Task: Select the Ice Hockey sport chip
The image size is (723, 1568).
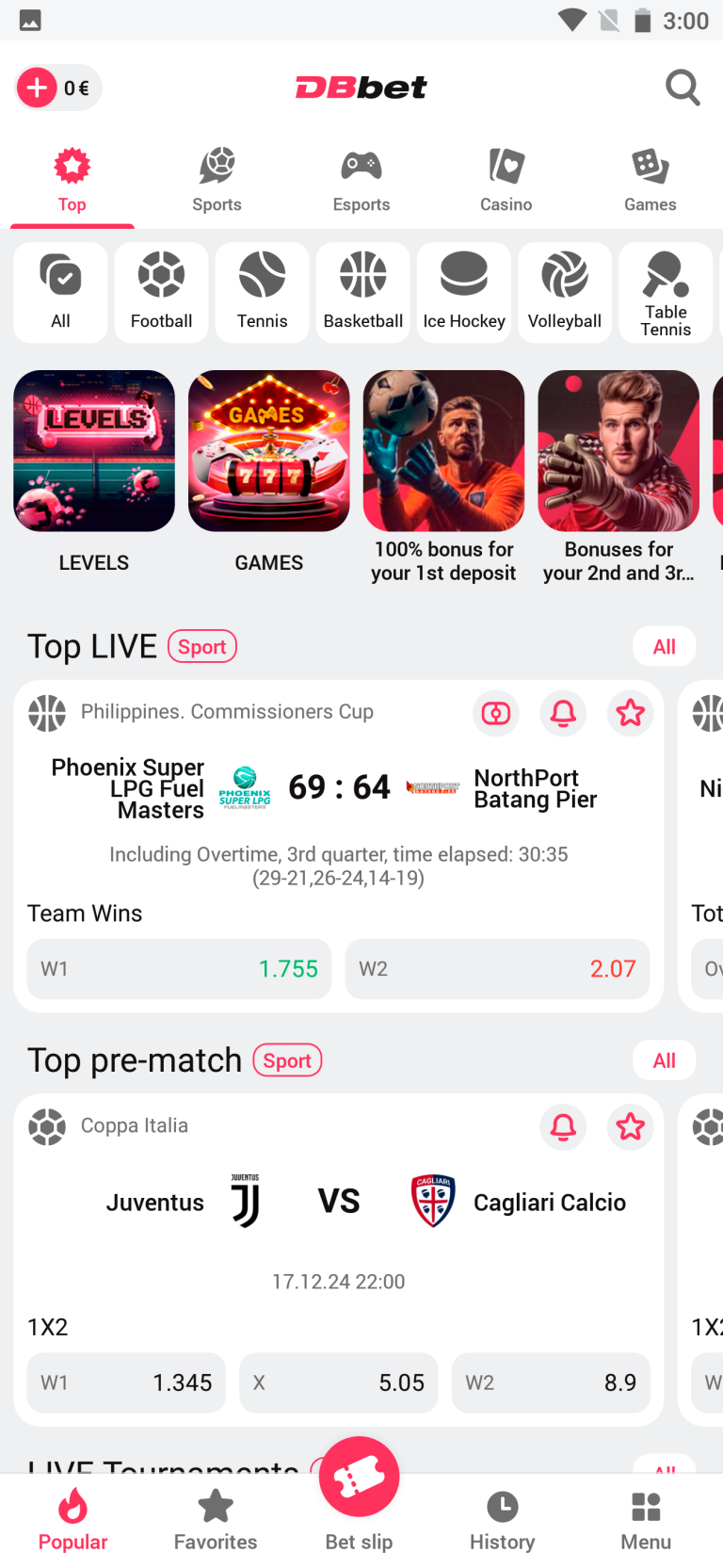Action: pyautogui.click(x=464, y=292)
